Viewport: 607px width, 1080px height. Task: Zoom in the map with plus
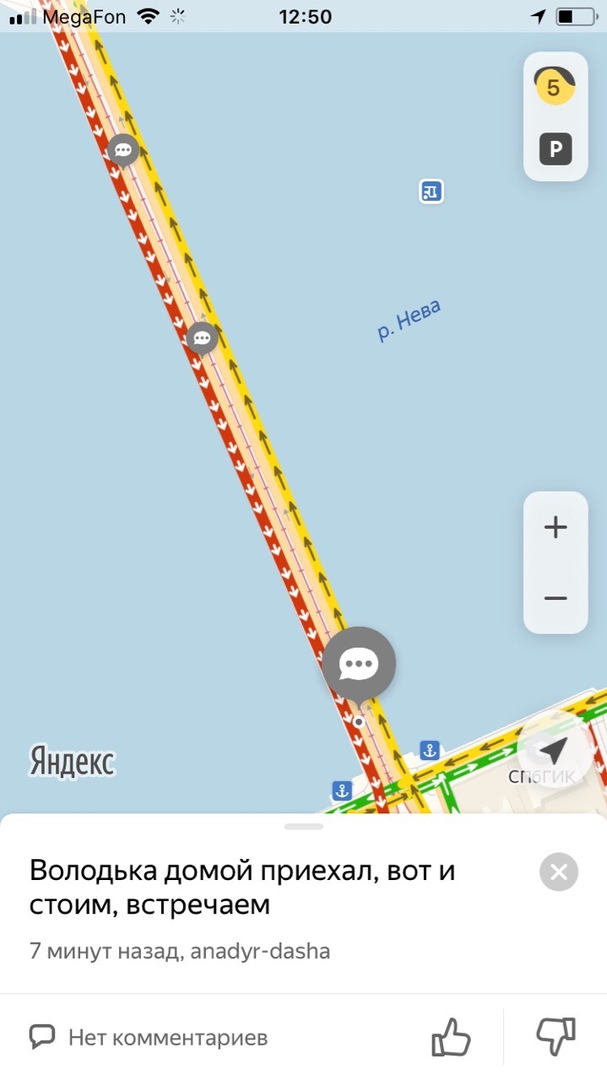click(x=555, y=527)
